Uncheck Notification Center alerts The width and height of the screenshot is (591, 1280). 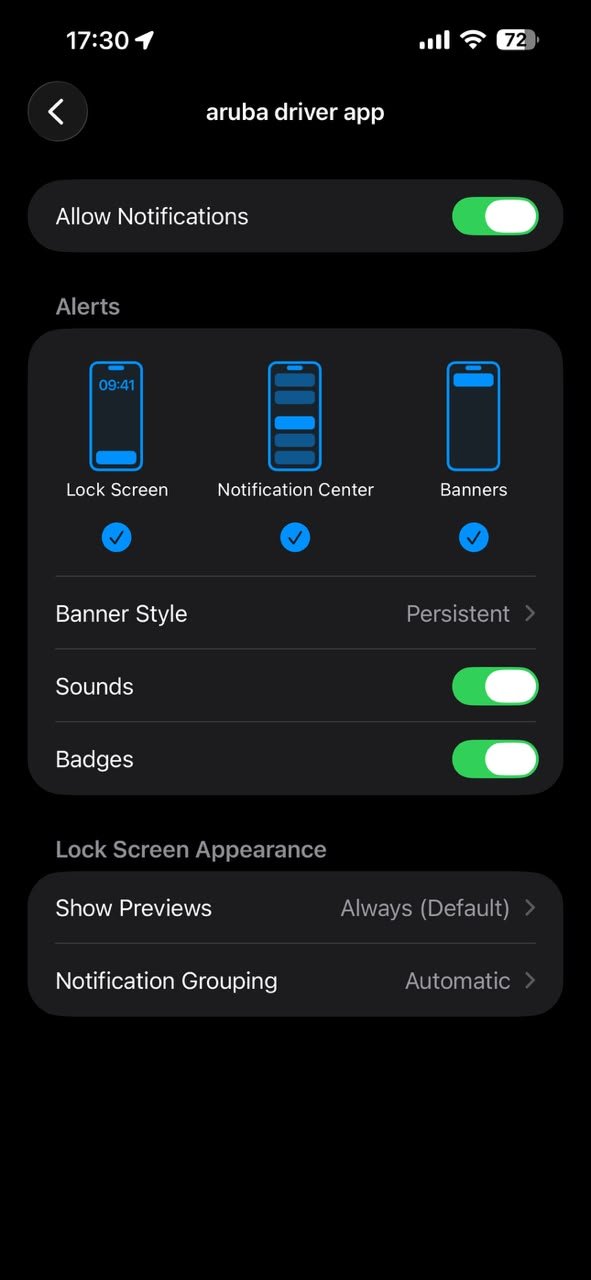click(295, 538)
